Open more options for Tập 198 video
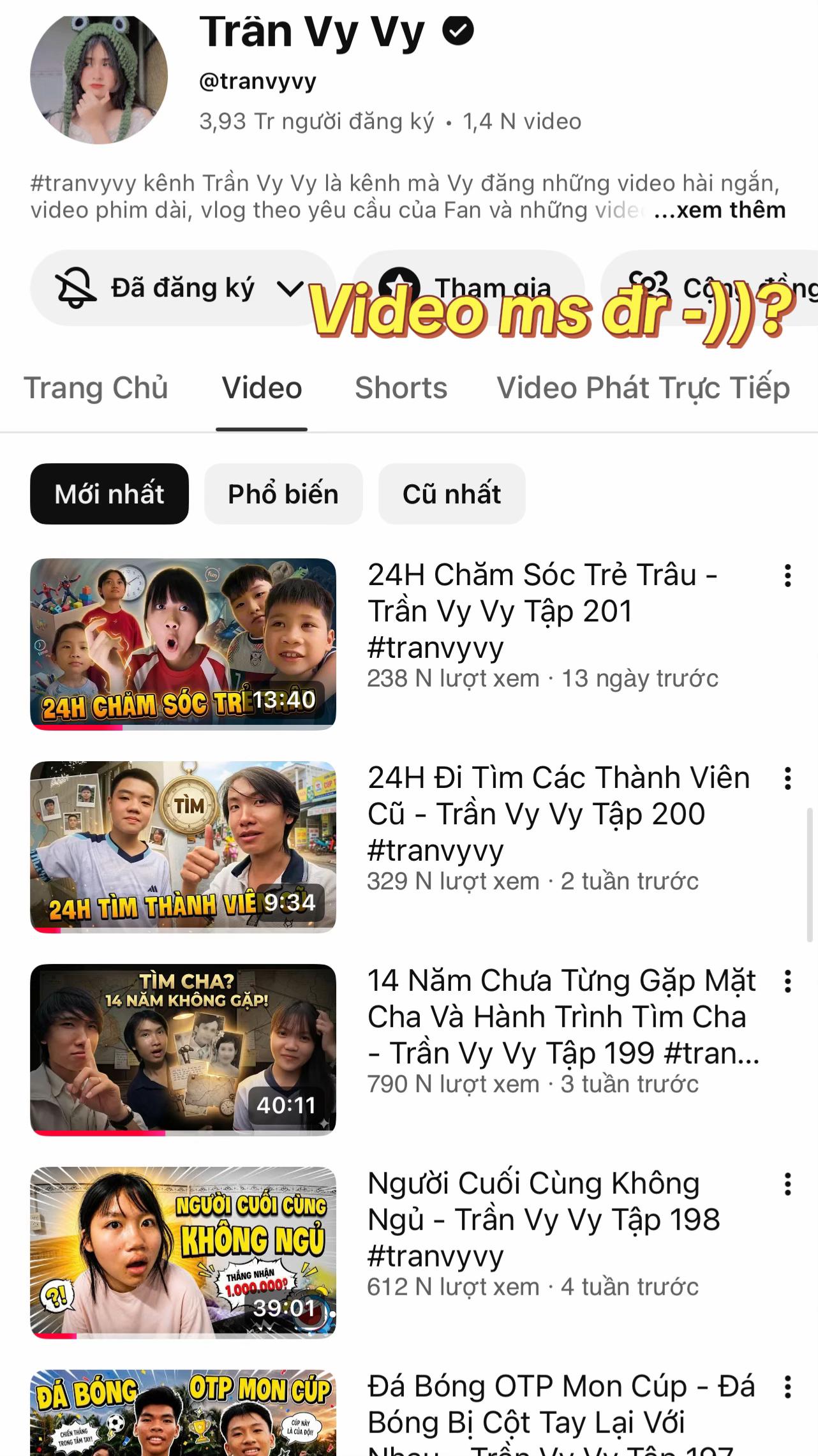Image resolution: width=818 pixels, height=1456 pixels. (788, 1184)
